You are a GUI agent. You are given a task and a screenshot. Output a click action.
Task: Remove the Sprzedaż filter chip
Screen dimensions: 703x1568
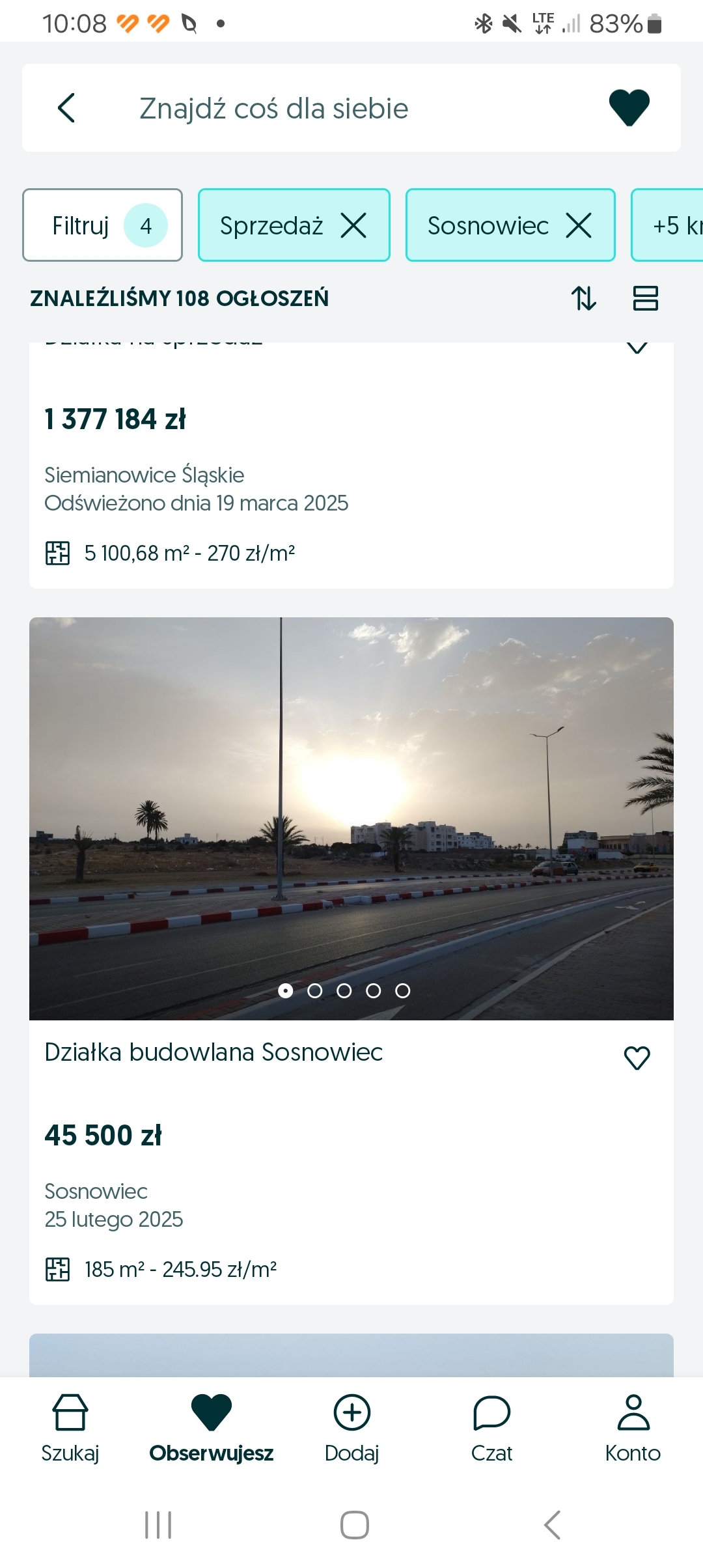pos(354,226)
